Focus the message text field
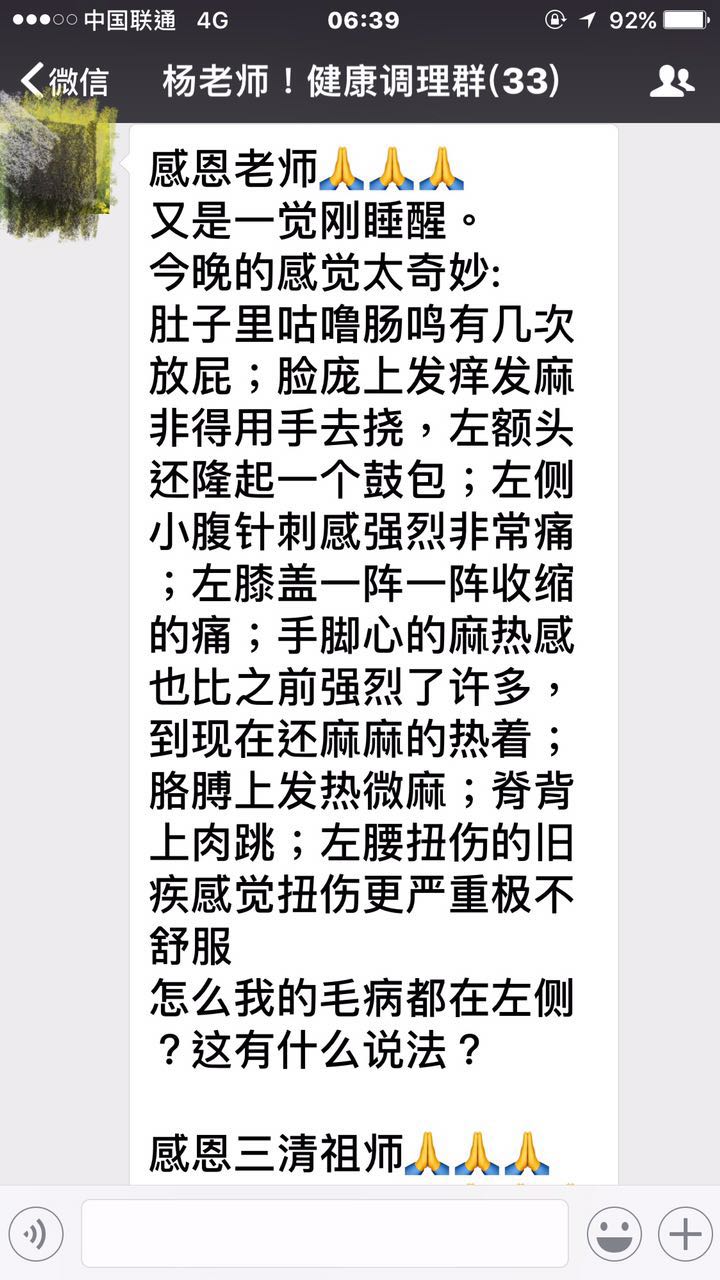Image resolution: width=720 pixels, height=1280 pixels. click(x=324, y=1234)
